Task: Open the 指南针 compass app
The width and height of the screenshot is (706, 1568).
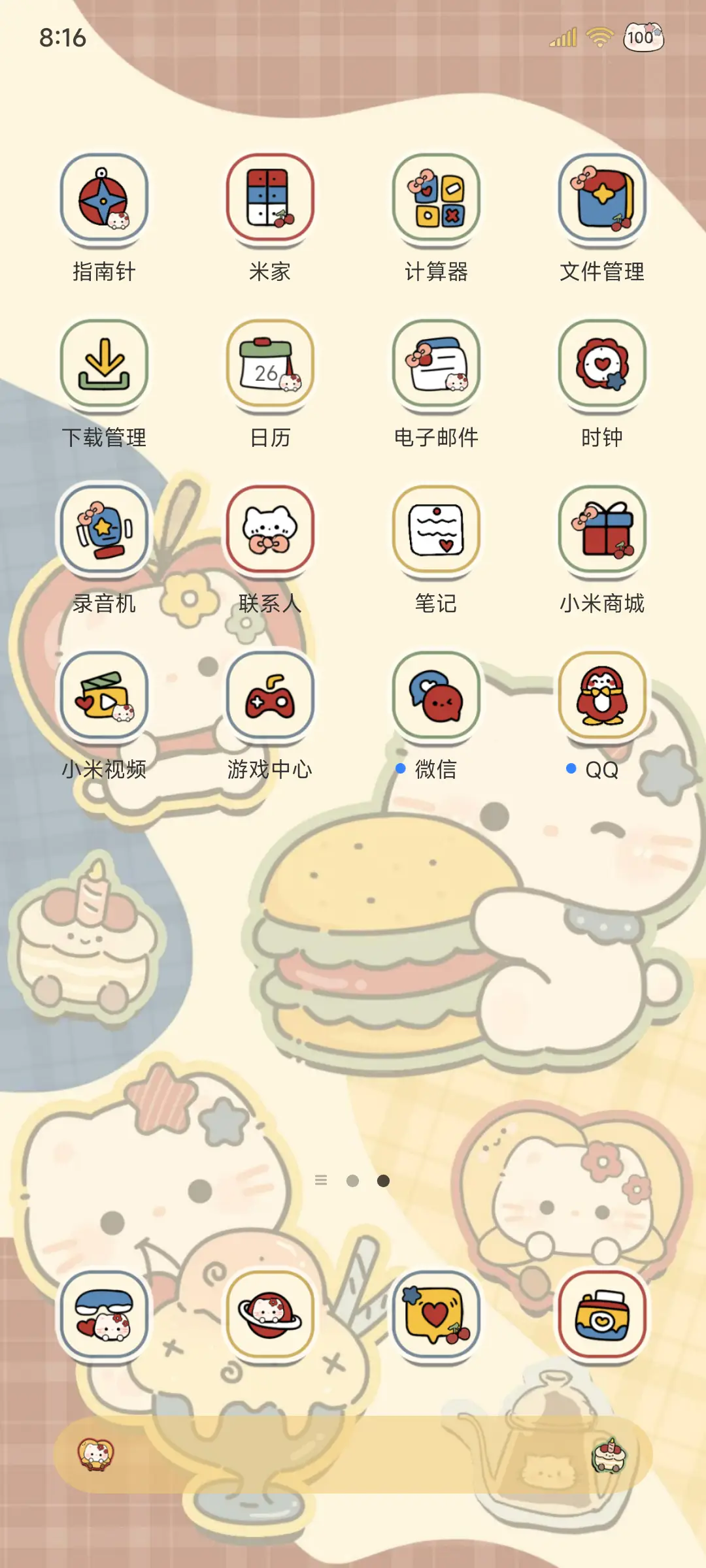Action: 105,200
